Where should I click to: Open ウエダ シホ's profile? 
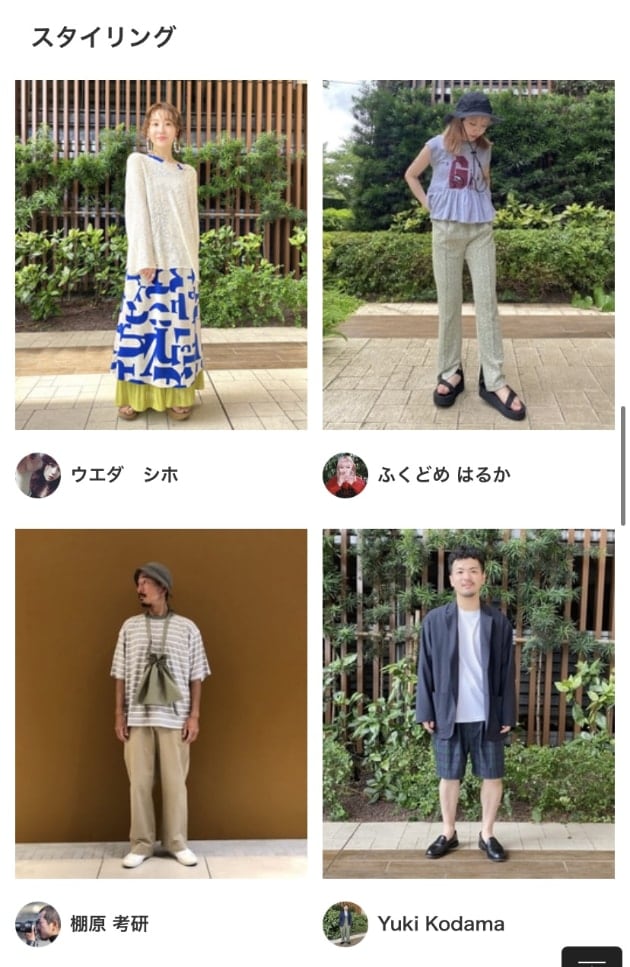[x=124, y=475]
